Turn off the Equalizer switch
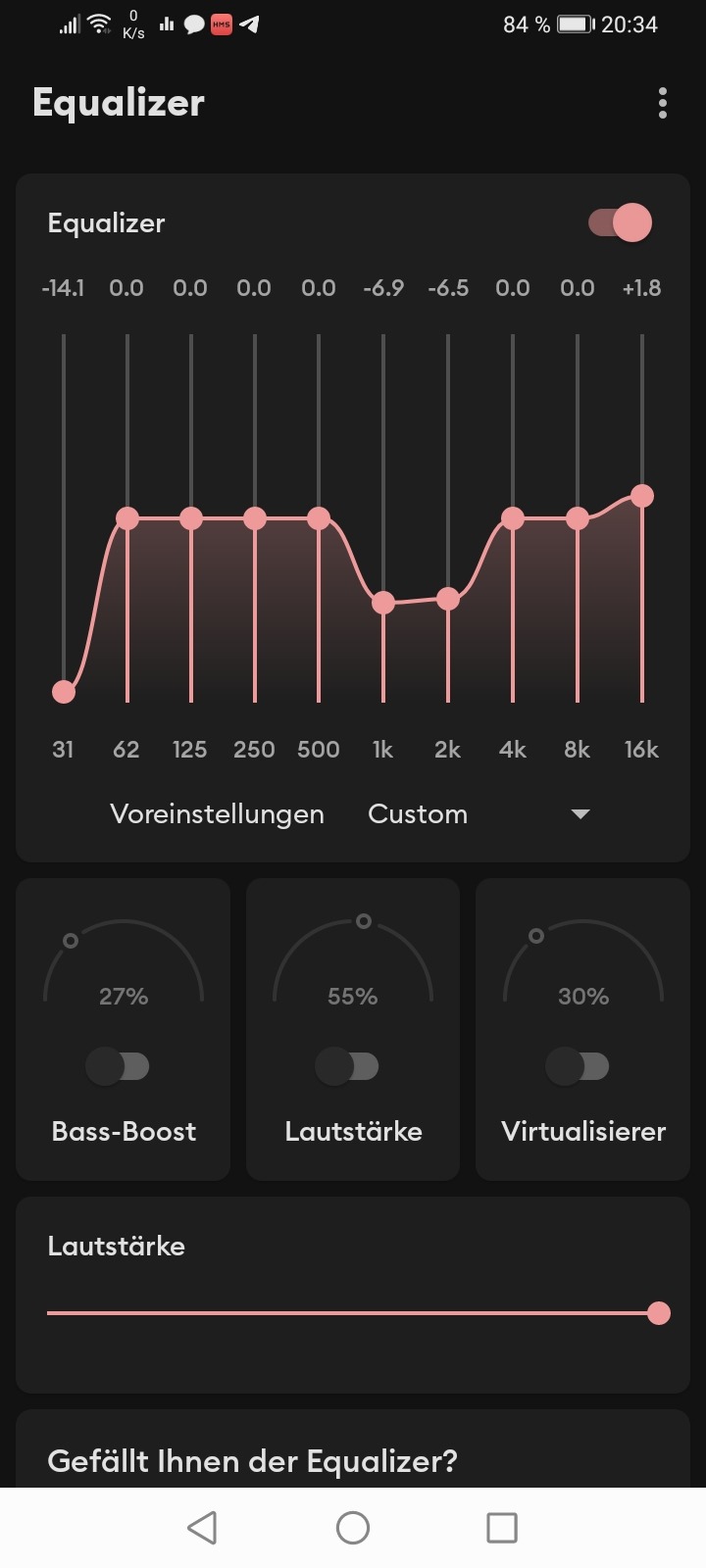The image size is (706, 1568). 620,222
